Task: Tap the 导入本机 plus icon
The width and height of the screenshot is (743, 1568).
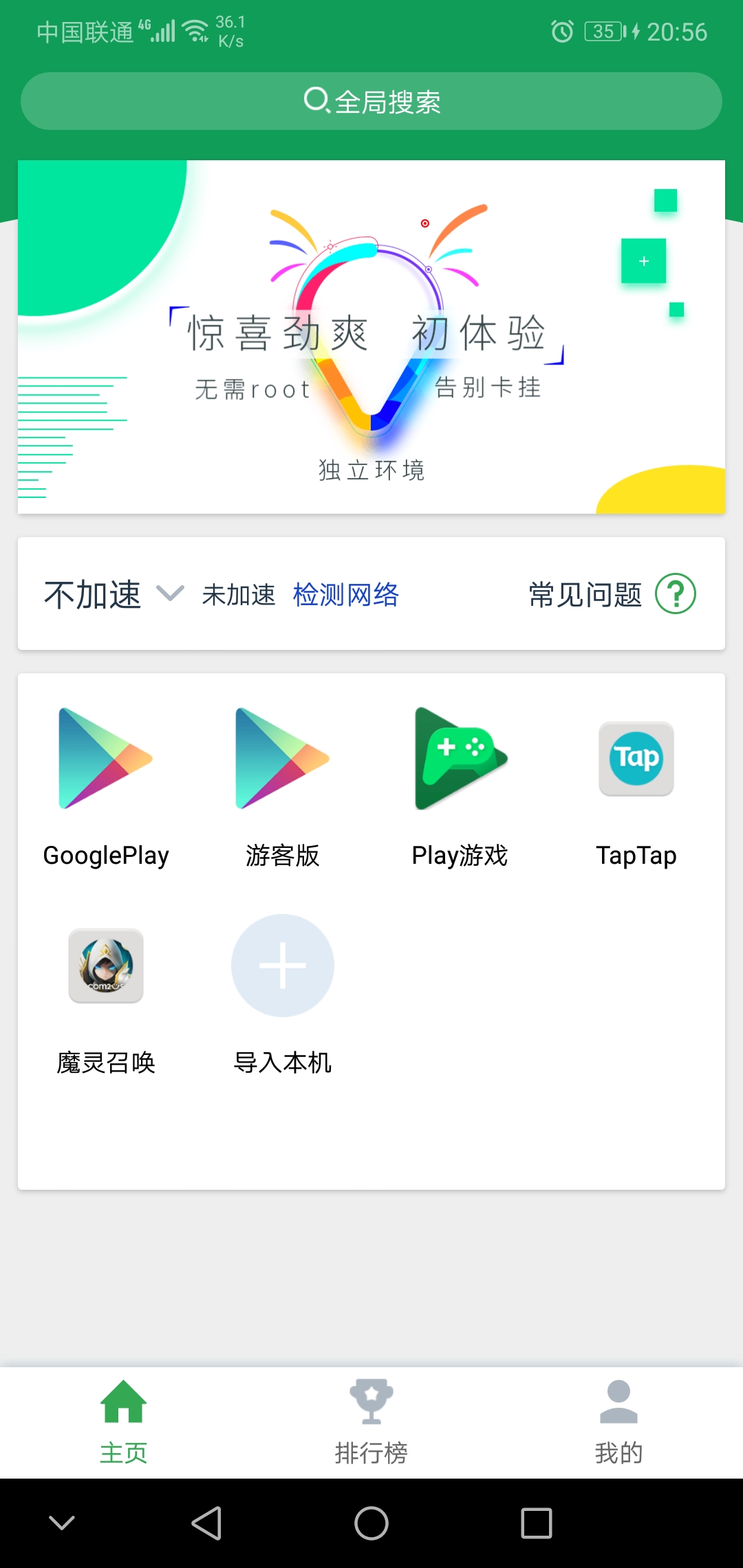Action: click(283, 966)
